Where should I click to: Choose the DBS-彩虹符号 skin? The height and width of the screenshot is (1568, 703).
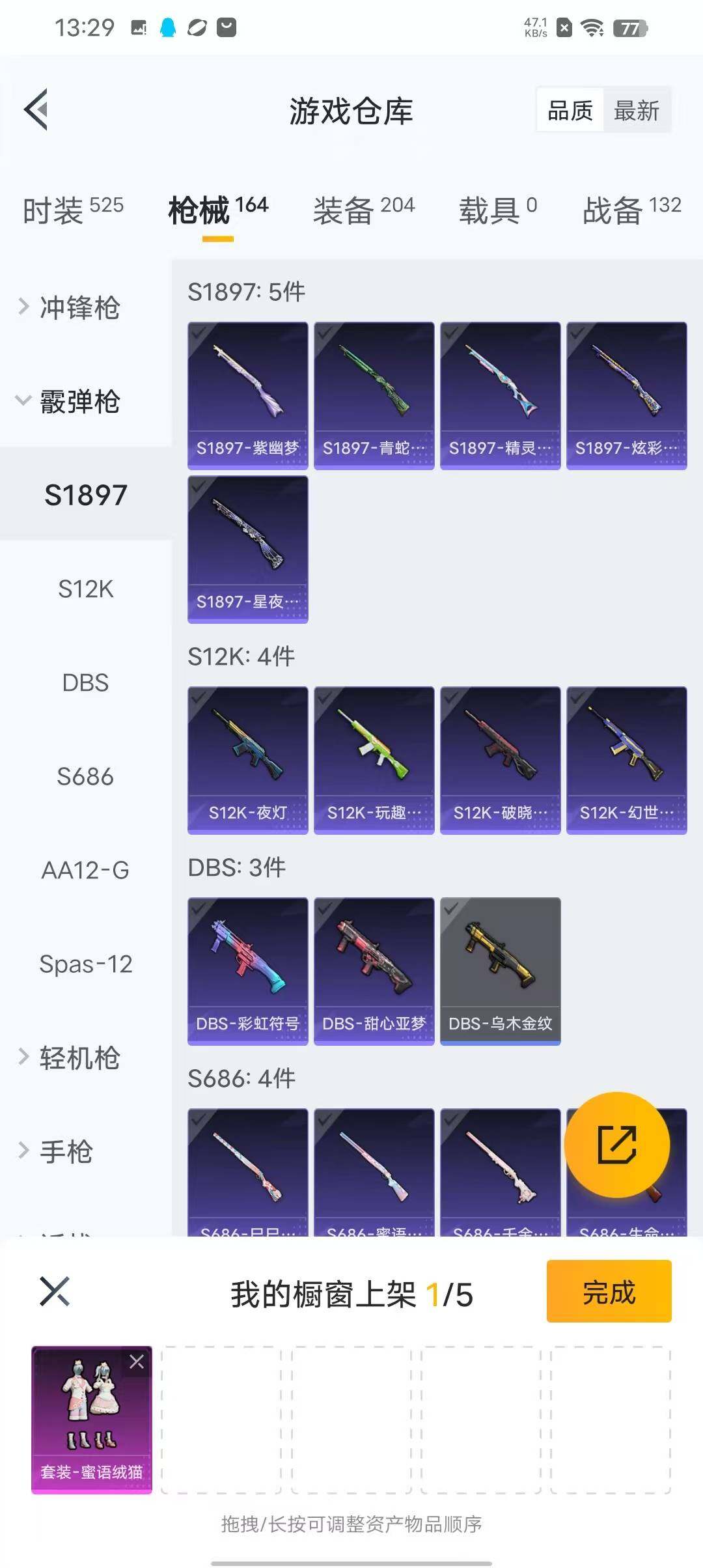(247, 970)
